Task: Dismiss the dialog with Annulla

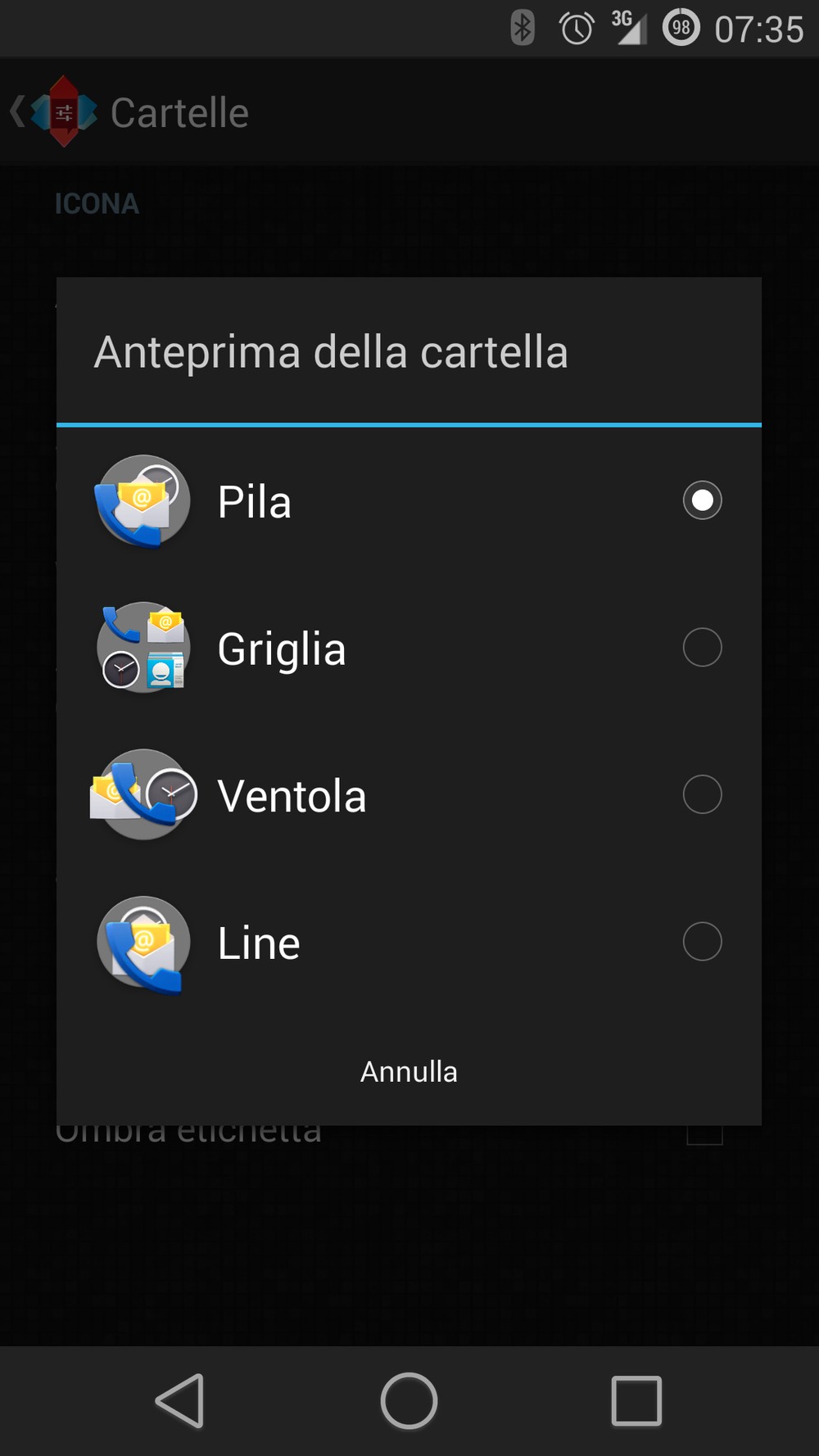Action: 409,1071
